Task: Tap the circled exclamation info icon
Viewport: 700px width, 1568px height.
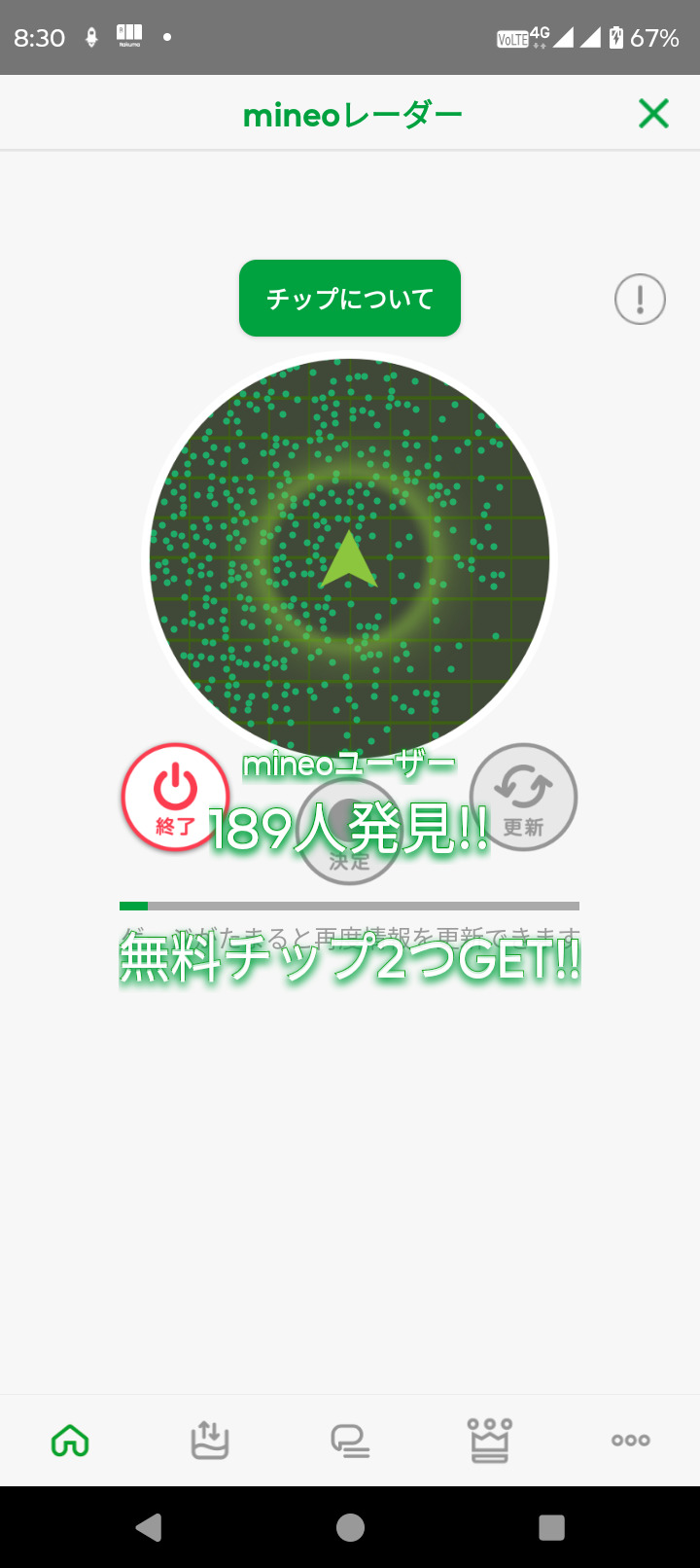Action: coord(639,299)
